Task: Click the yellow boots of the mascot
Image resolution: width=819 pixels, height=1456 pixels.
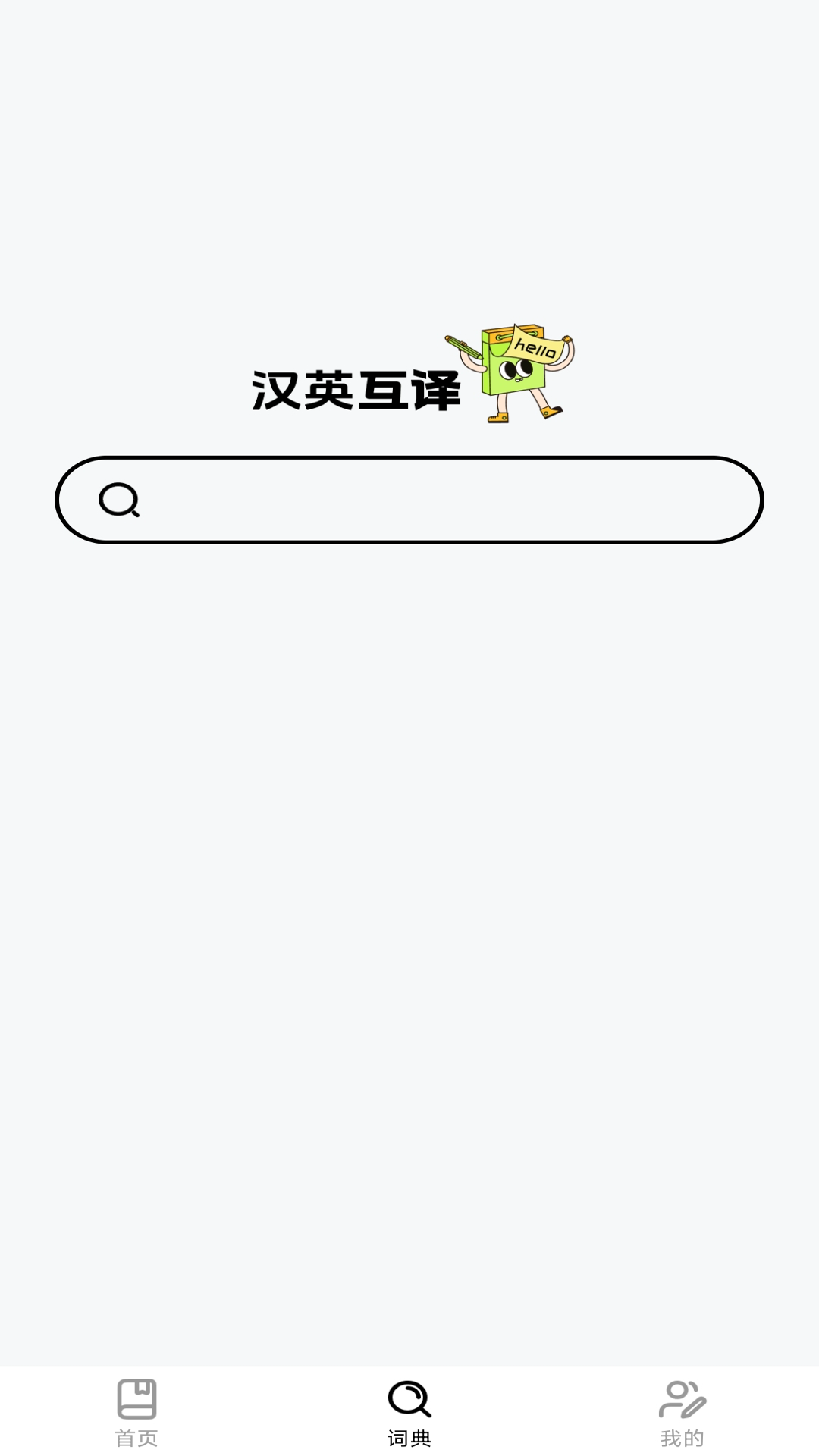Action: pyautogui.click(x=523, y=416)
